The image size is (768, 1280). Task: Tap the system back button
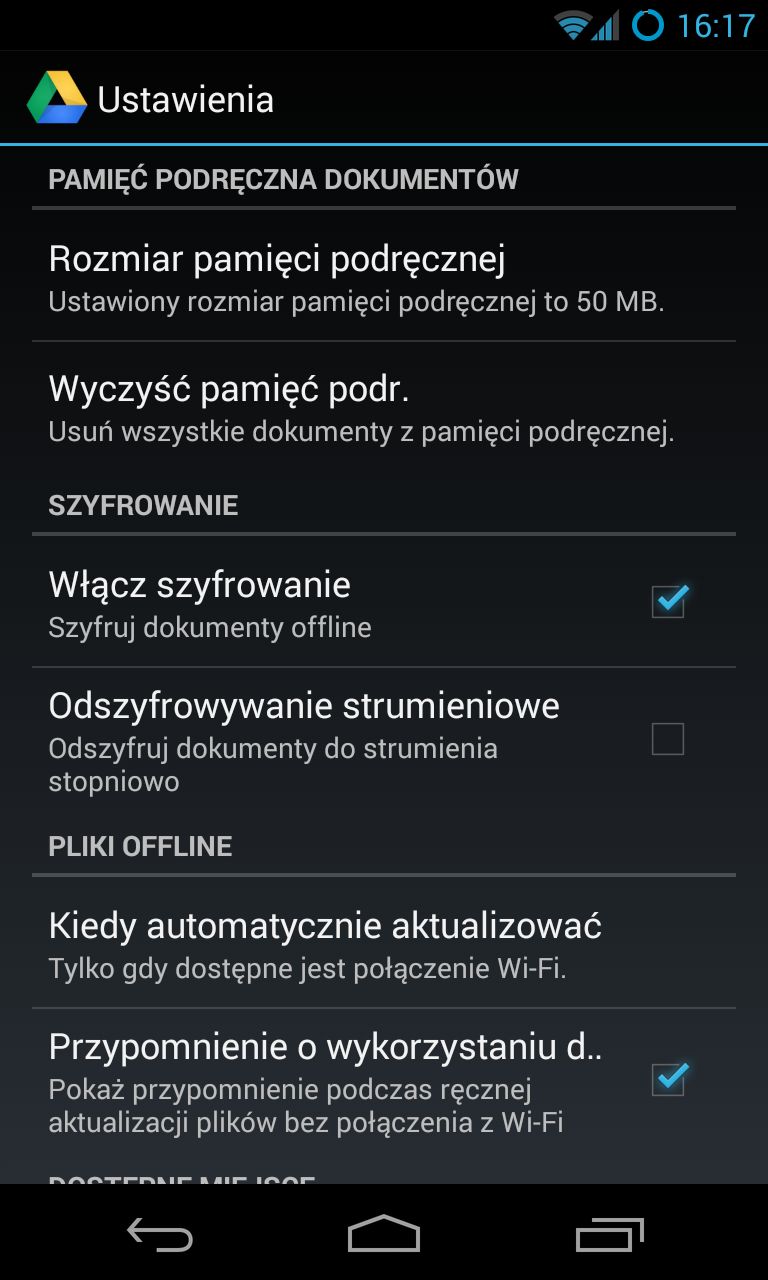[x=159, y=1234]
